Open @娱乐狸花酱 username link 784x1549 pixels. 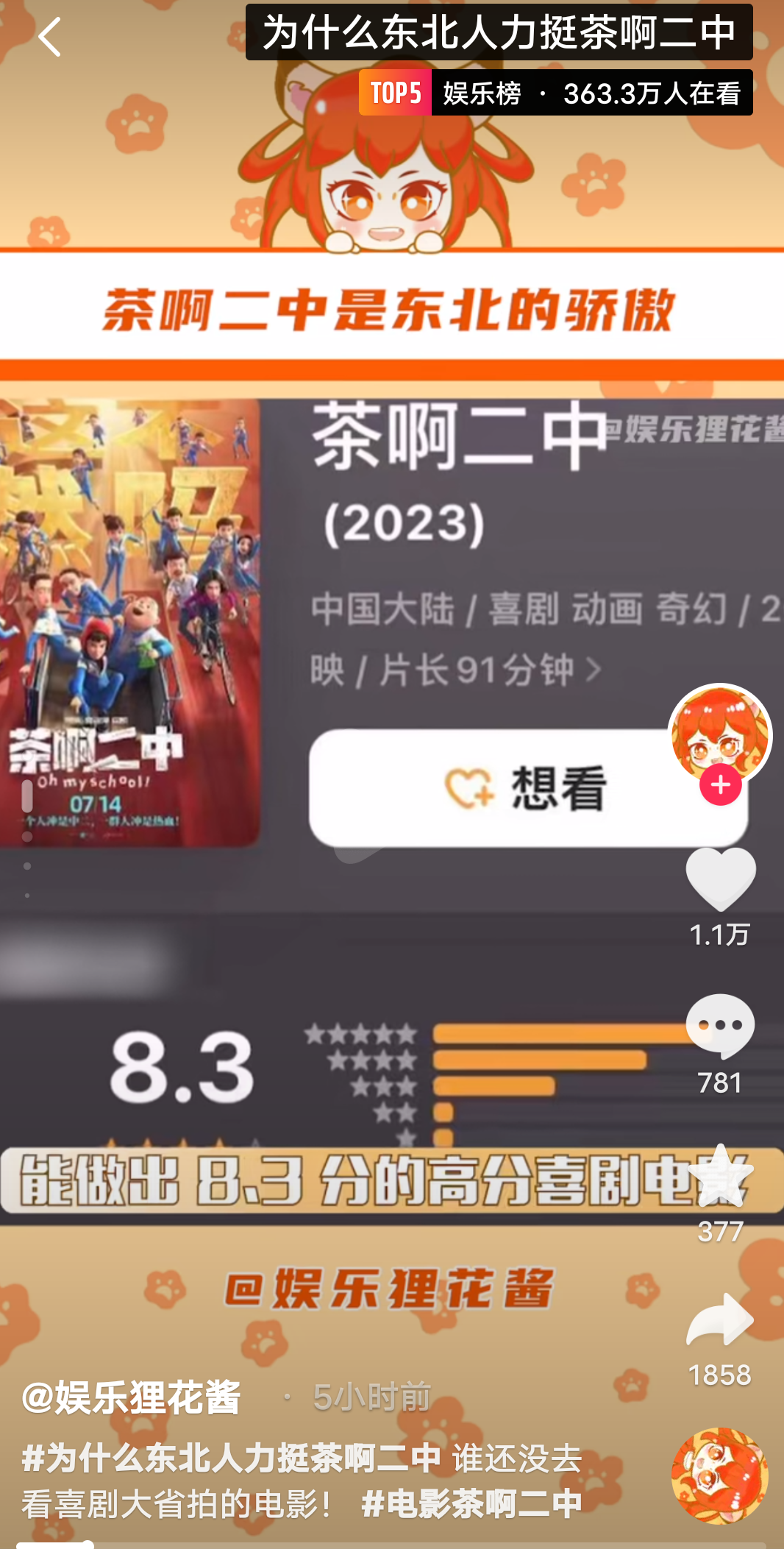tap(132, 1397)
